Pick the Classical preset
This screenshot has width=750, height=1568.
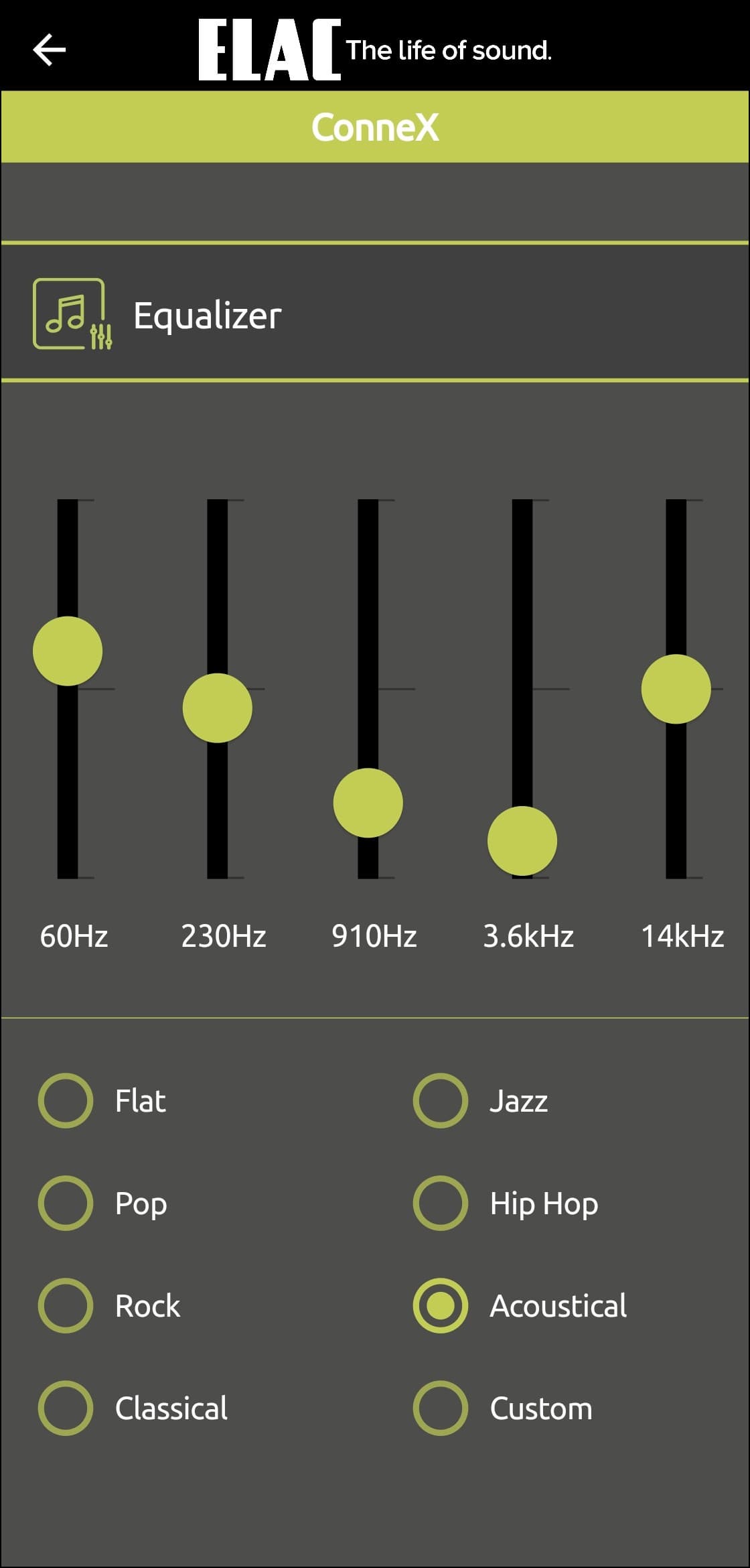[x=66, y=1408]
